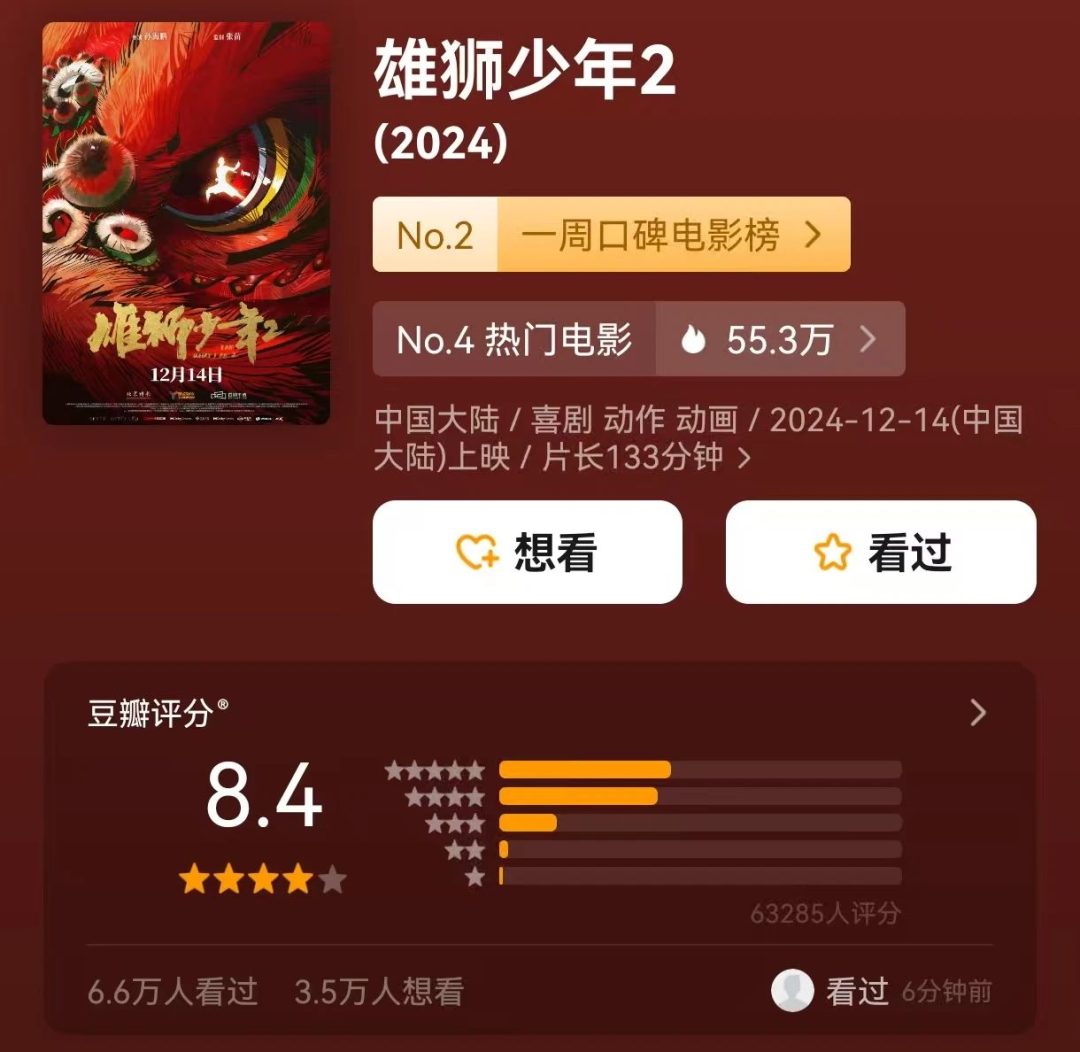Viewport: 1080px width, 1052px height.
Task: Mark the movie as 想看
Action: click(x=527, y=552)
